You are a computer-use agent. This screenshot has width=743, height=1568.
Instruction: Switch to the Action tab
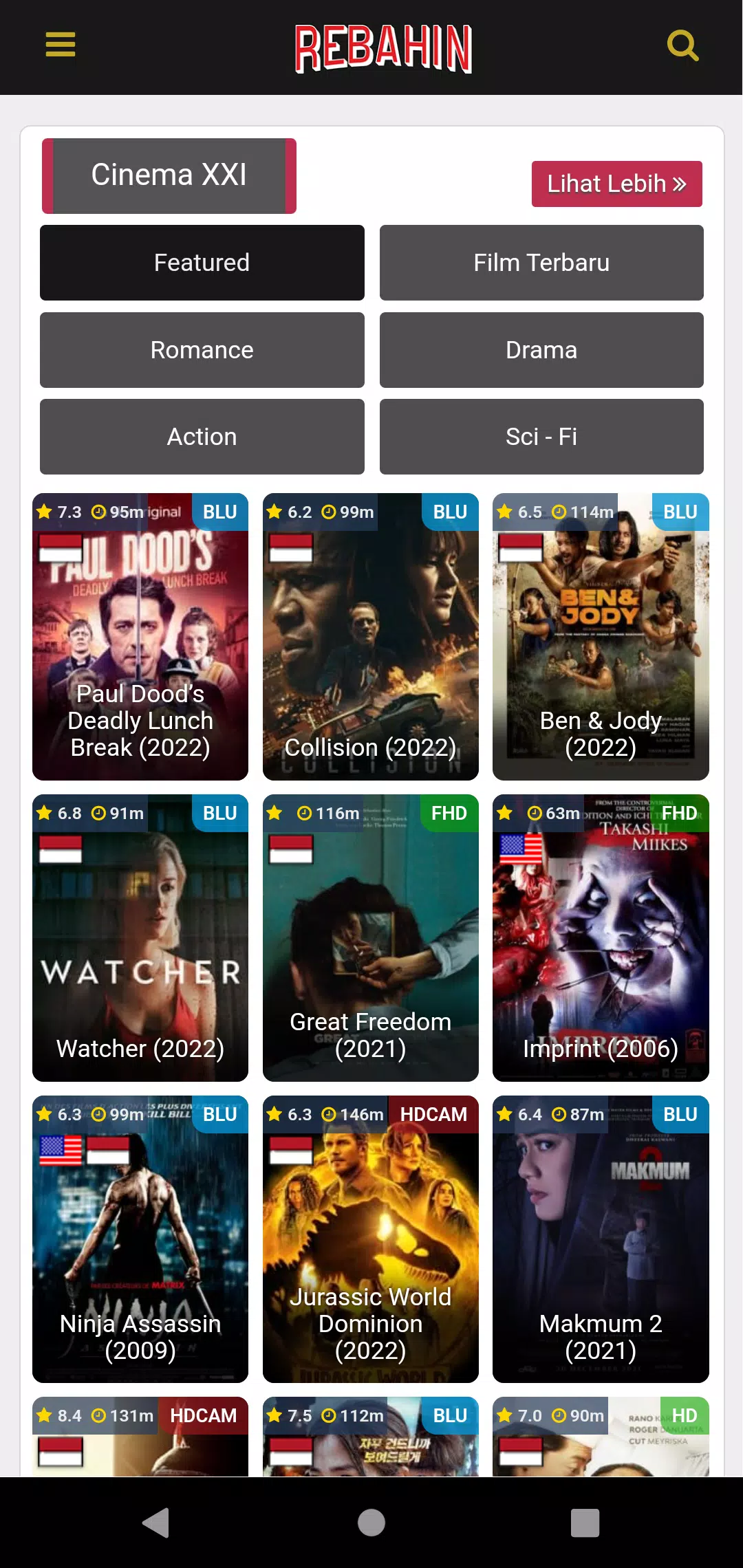(202, 437)
